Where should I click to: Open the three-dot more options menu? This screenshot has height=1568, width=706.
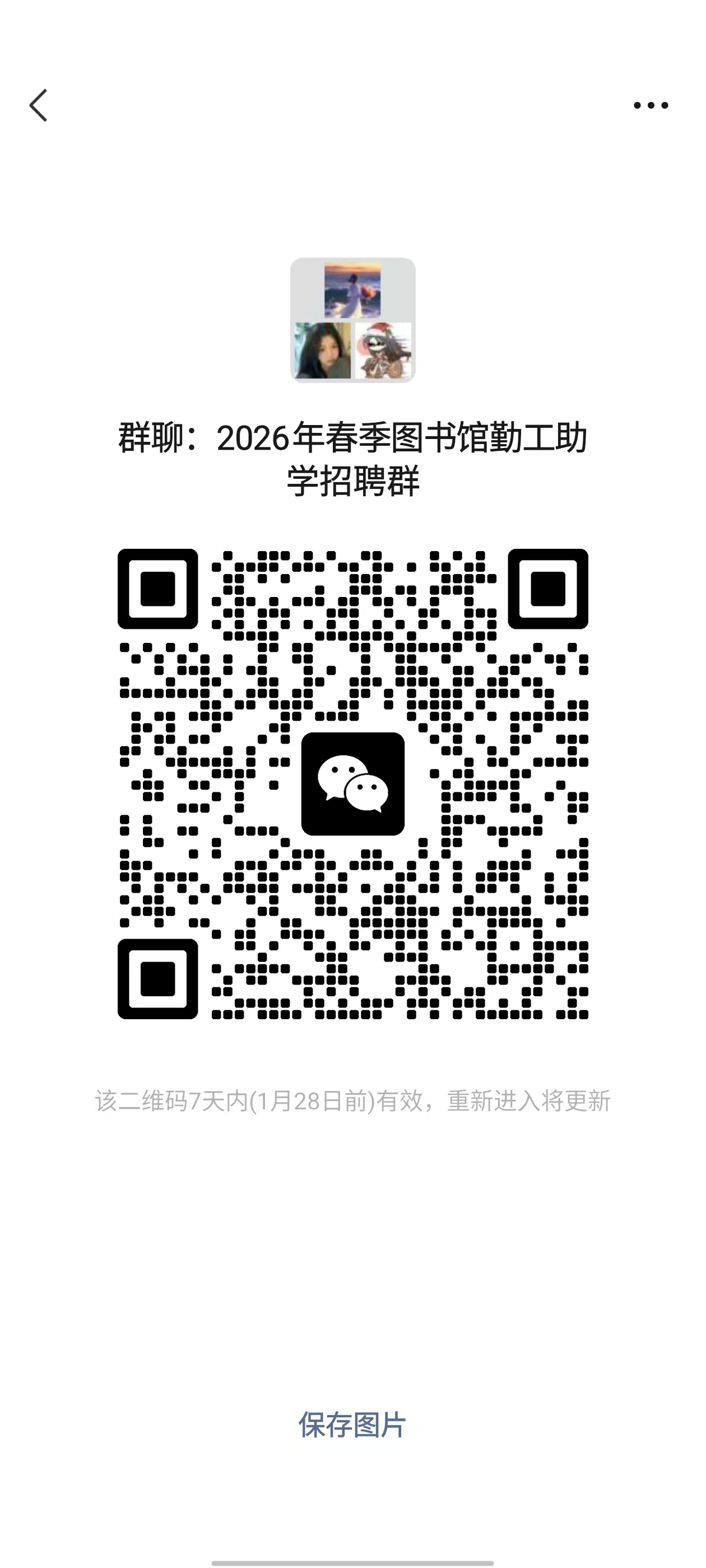[x=651, y=105]
